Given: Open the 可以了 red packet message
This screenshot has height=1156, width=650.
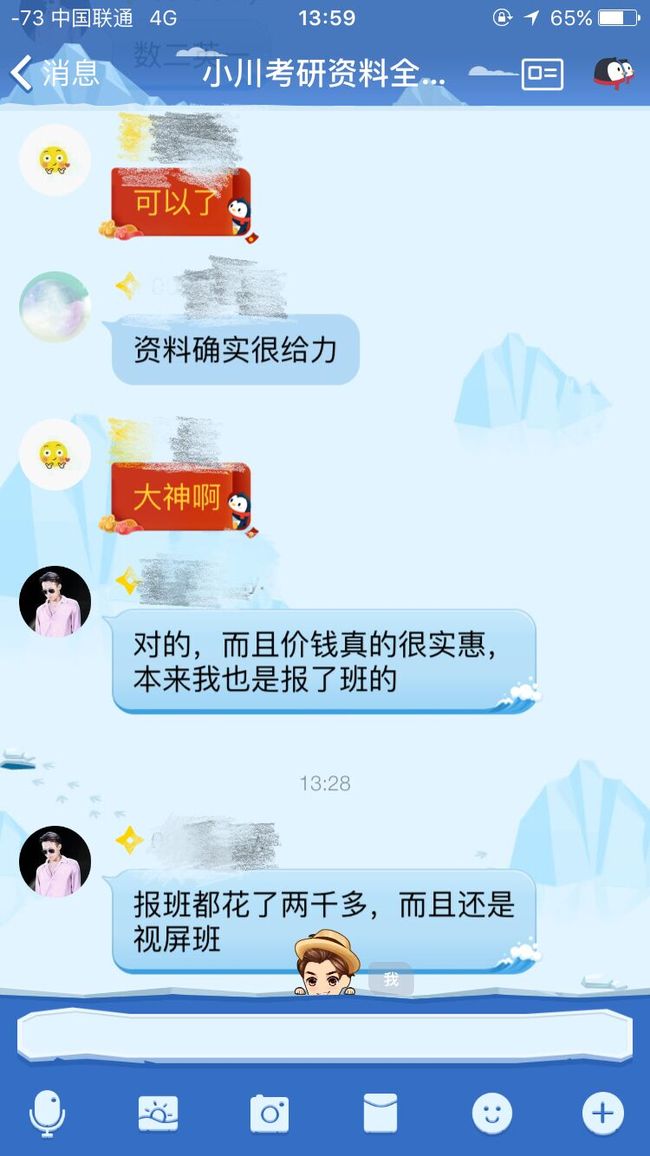Looking at the screenshot, I should (x=178, y=203).
